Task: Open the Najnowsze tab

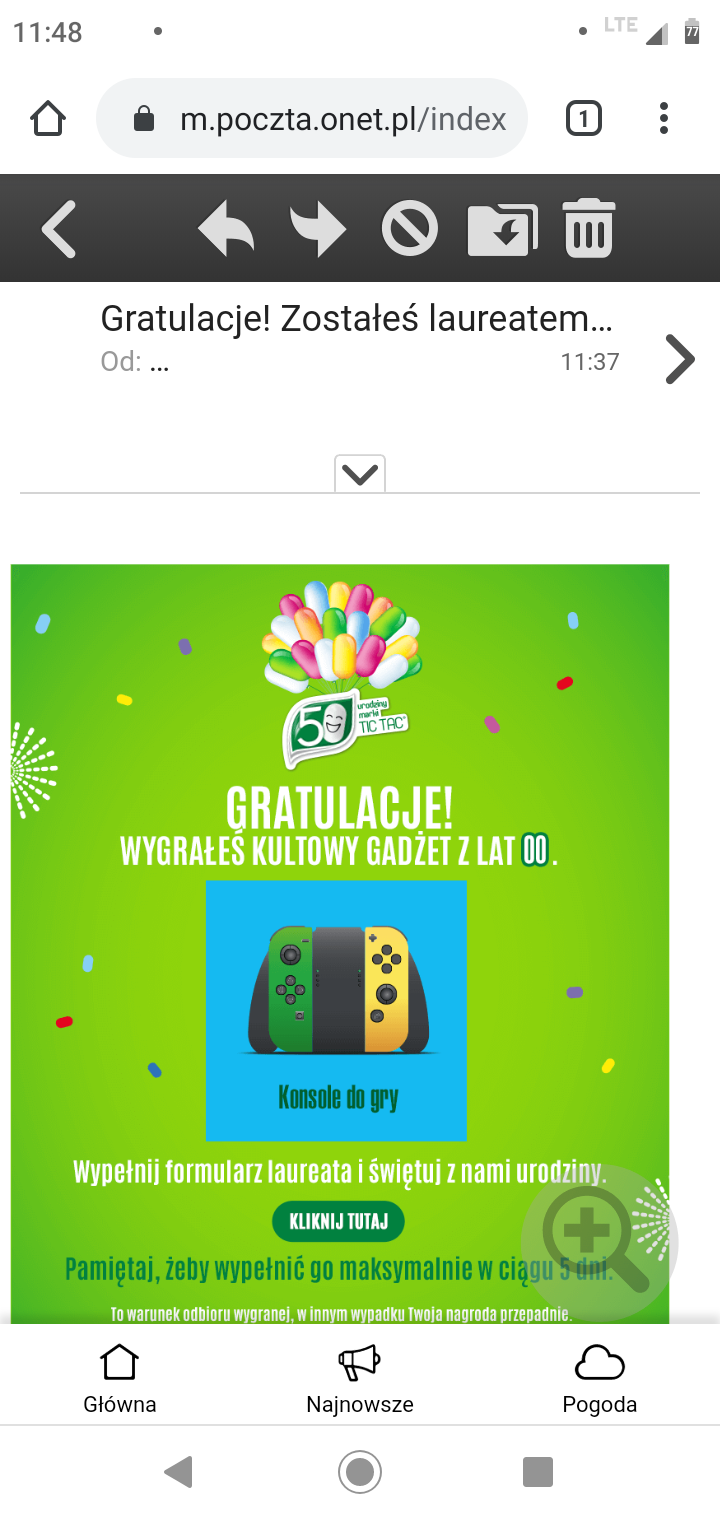Action: pyautogui.click(x=360, y=1378)
